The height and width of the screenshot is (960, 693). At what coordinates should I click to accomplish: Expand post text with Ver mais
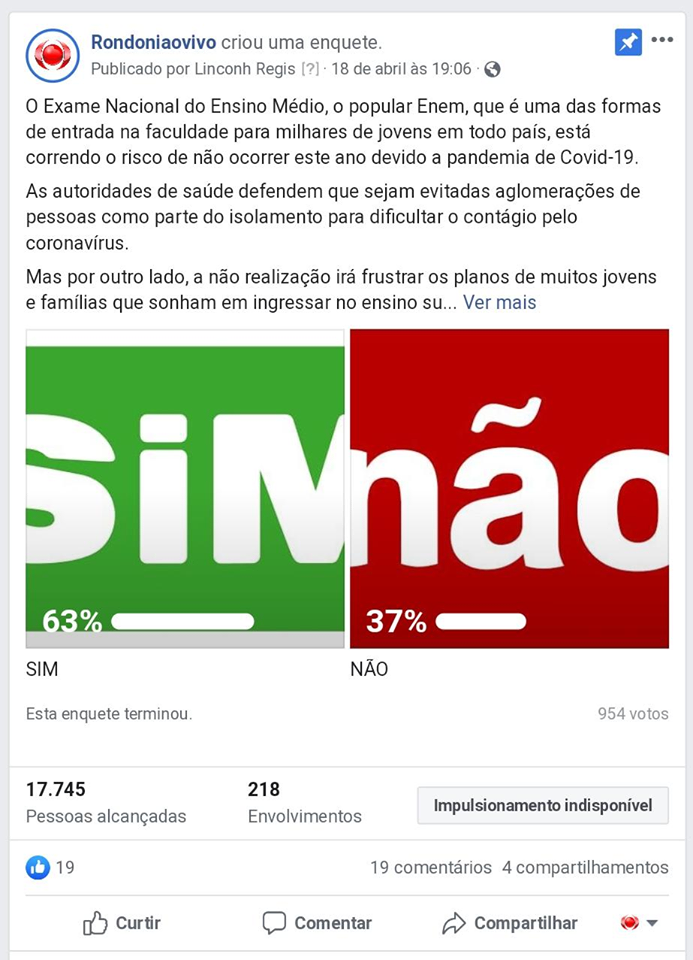point(499,302)
